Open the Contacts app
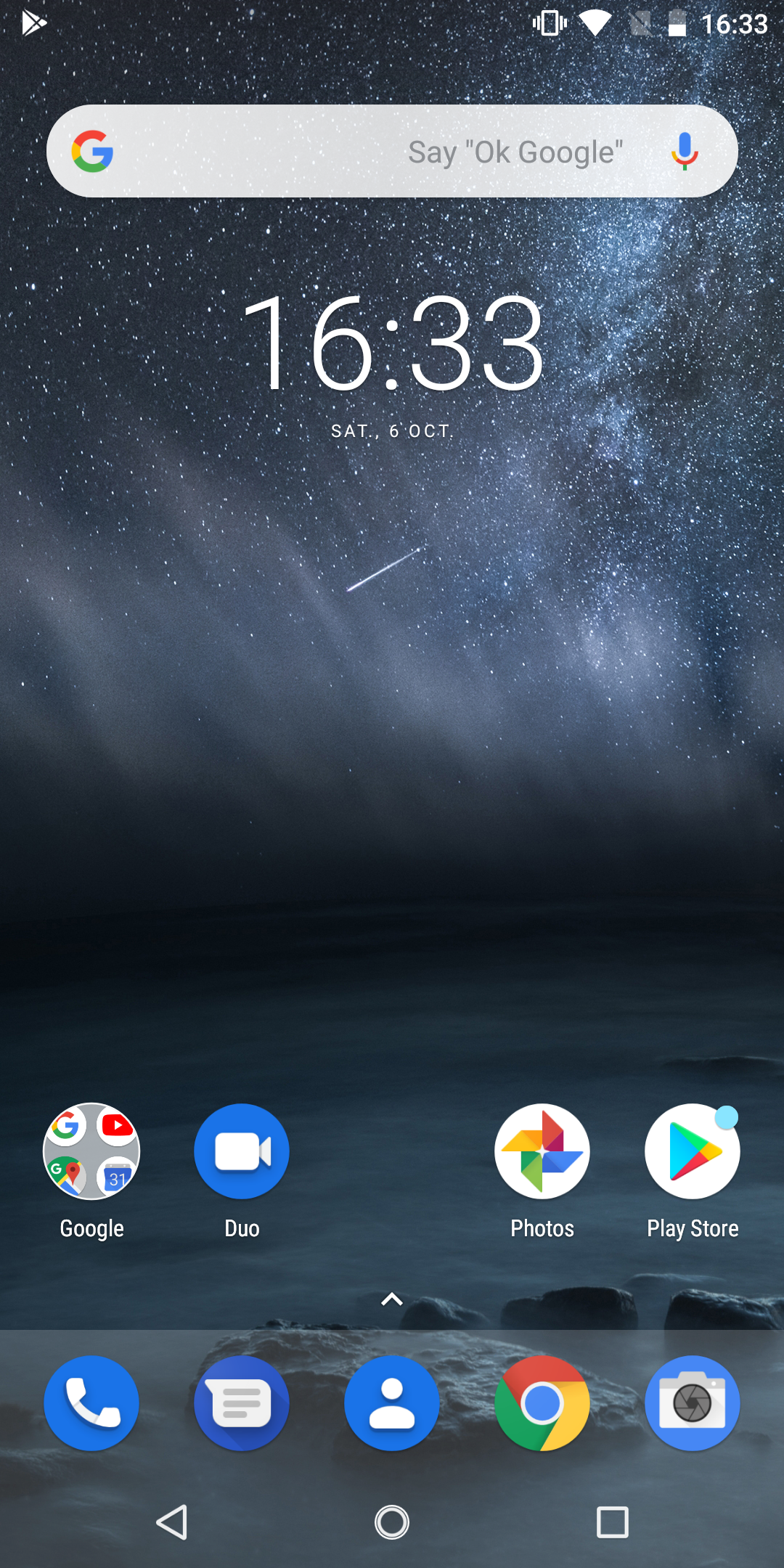Viewport: 784px width, 1568px height. click(392, 1403)
